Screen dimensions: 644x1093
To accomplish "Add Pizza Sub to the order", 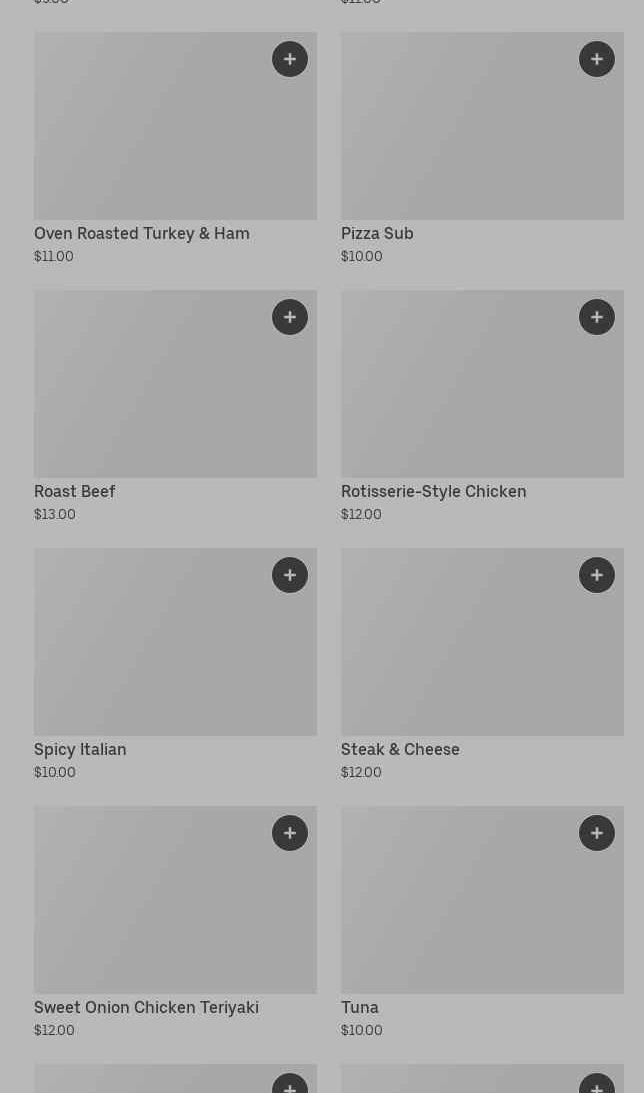I will (x=597, y=59).
